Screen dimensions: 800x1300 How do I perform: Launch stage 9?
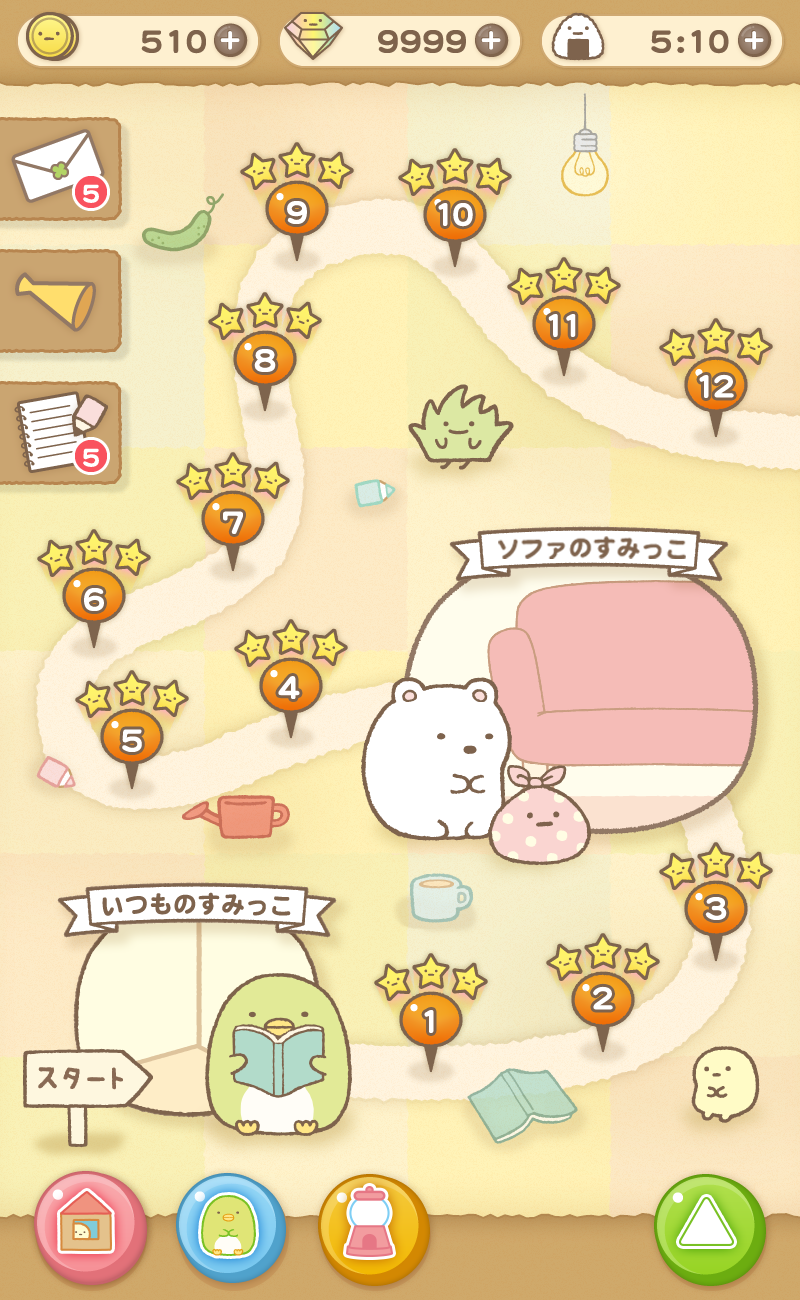point(297,212)
